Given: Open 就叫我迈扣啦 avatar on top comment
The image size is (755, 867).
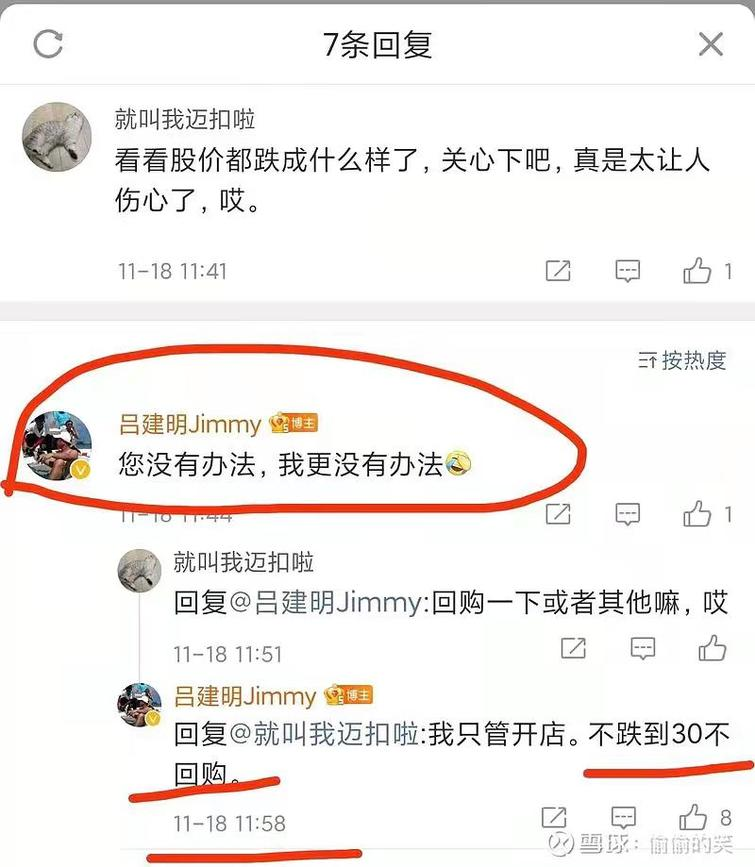Looking at the screenshot, I should pos(57,137).
